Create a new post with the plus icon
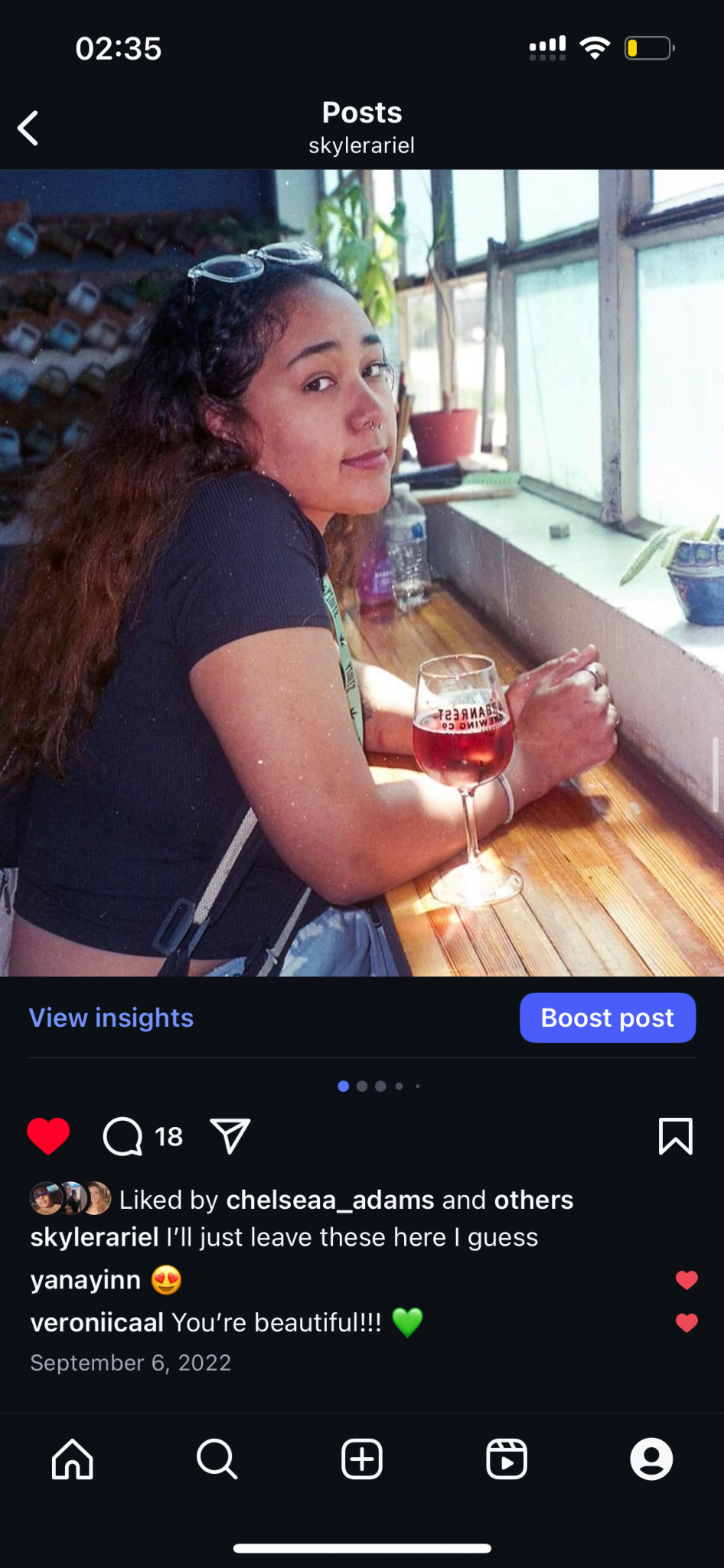 click(362, 1459)
